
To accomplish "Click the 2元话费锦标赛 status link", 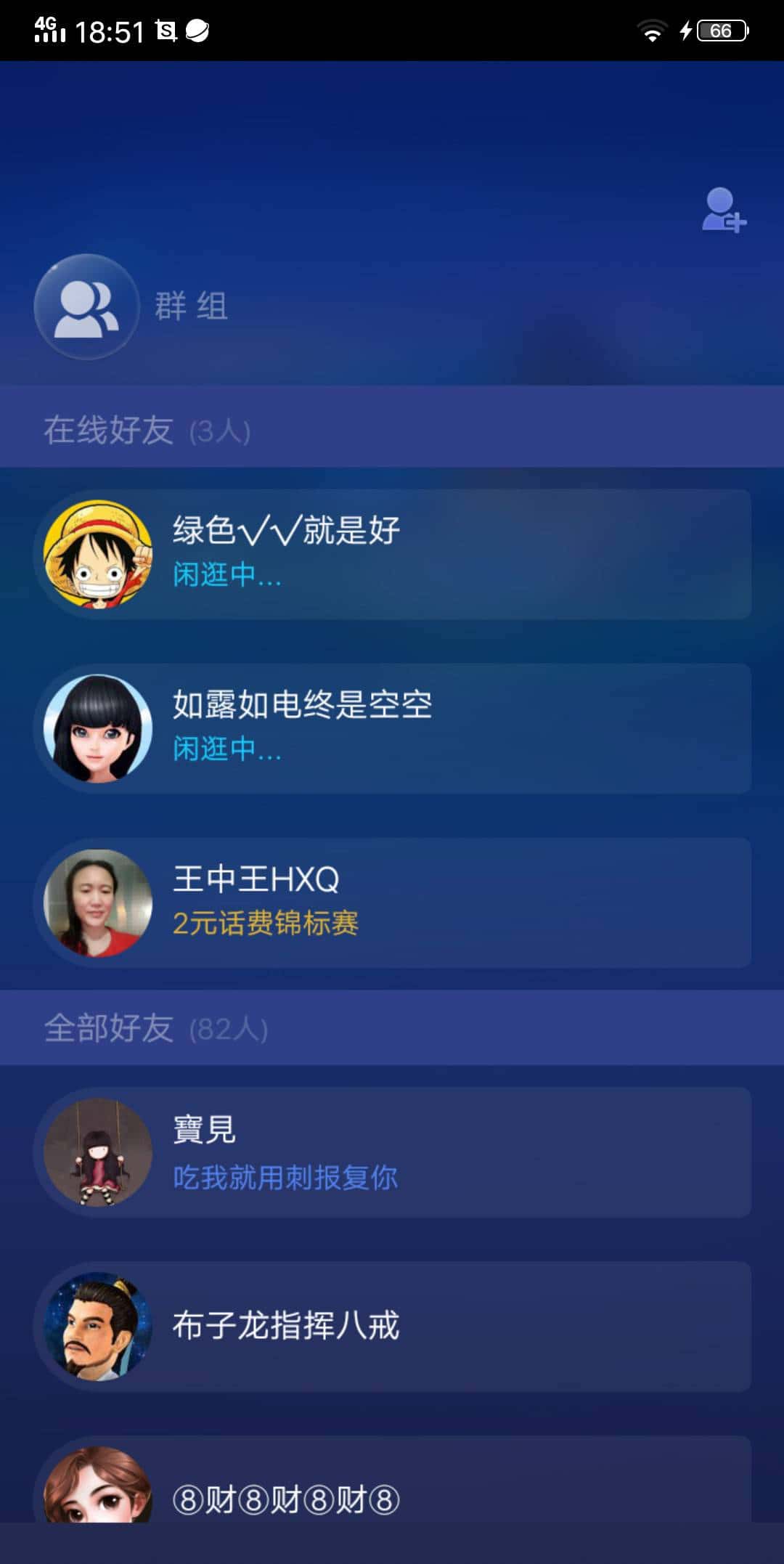I will 268,925.
